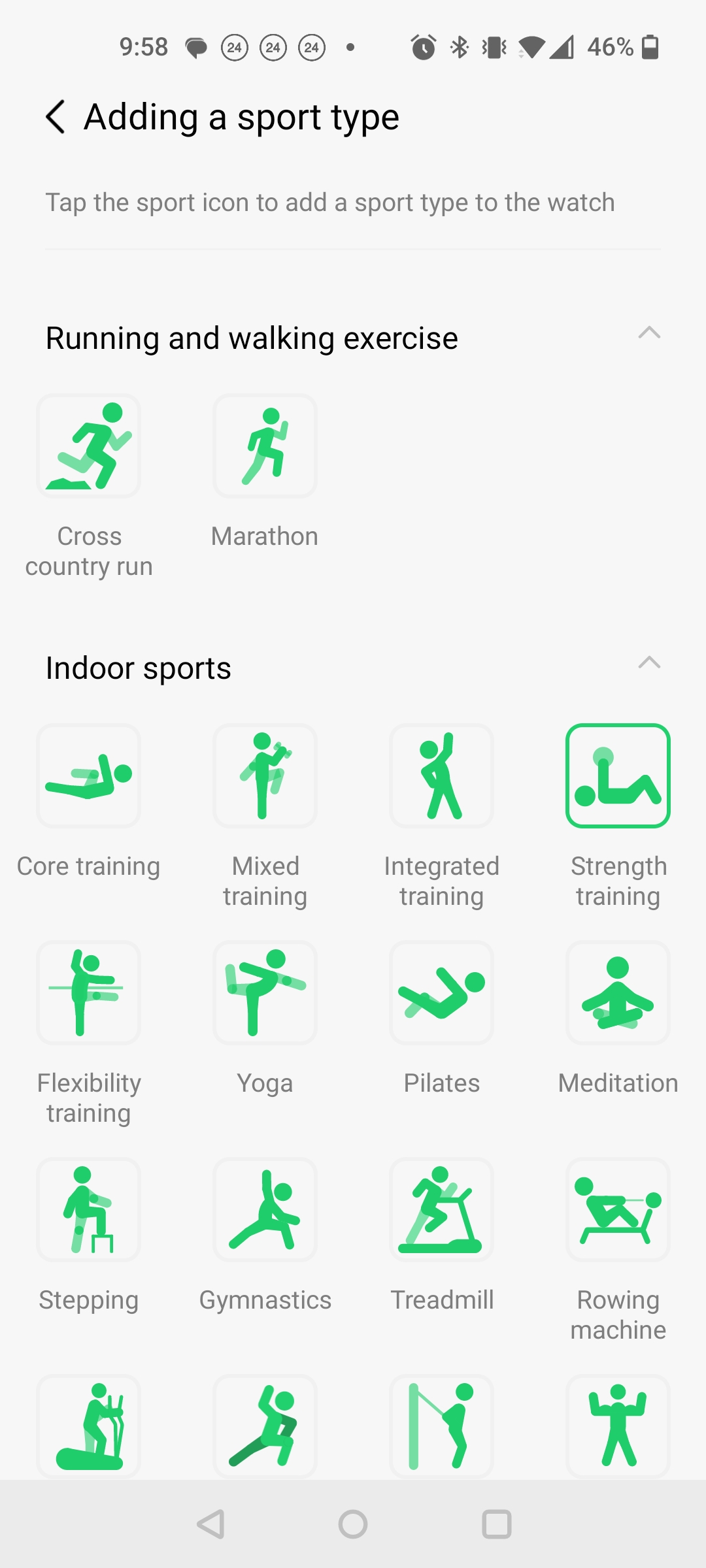Go back from Adding a sport type
This screenshot has width=706, height=1568.
56,118
